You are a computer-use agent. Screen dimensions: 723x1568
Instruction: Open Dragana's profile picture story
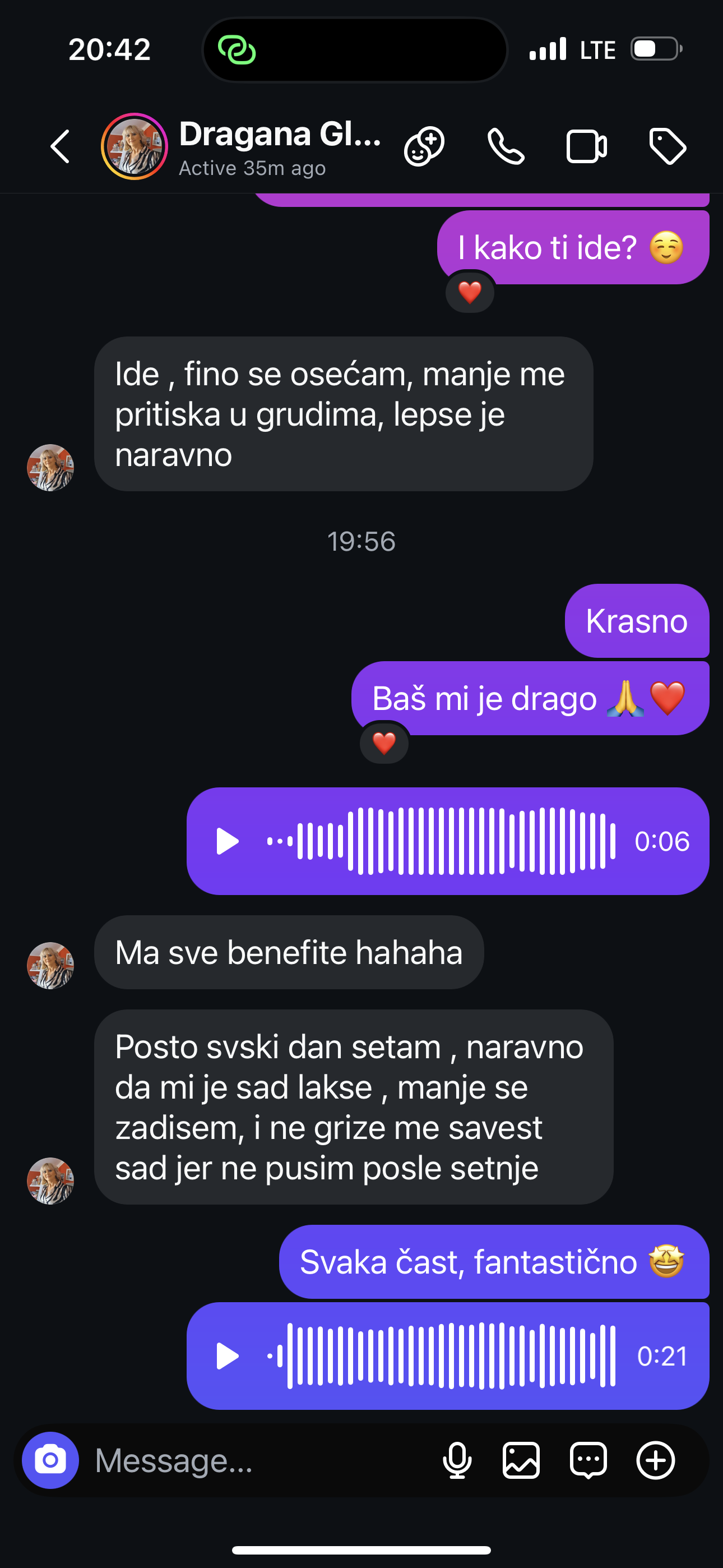[134, 147]
